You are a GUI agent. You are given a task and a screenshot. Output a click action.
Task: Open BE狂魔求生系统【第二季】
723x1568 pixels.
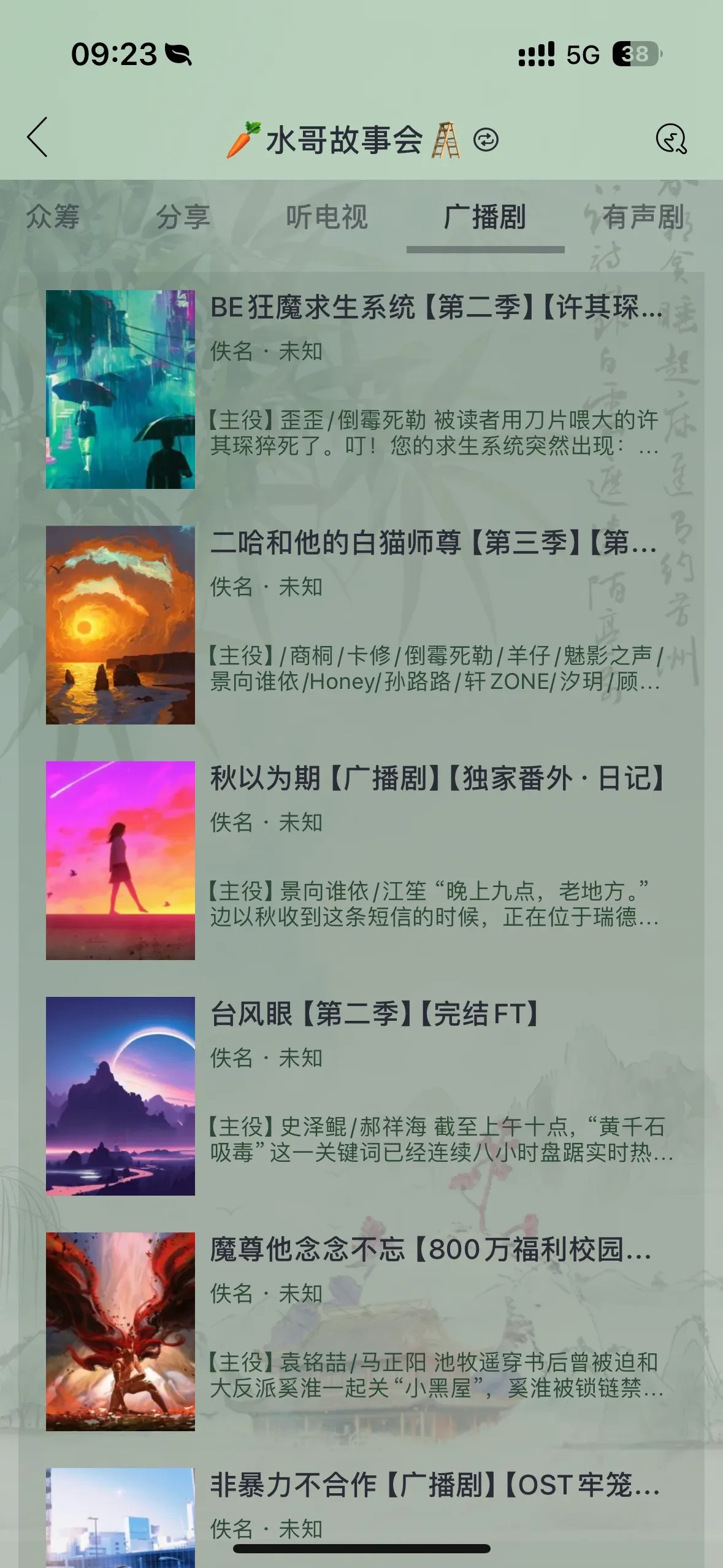[x=435, y=307]
